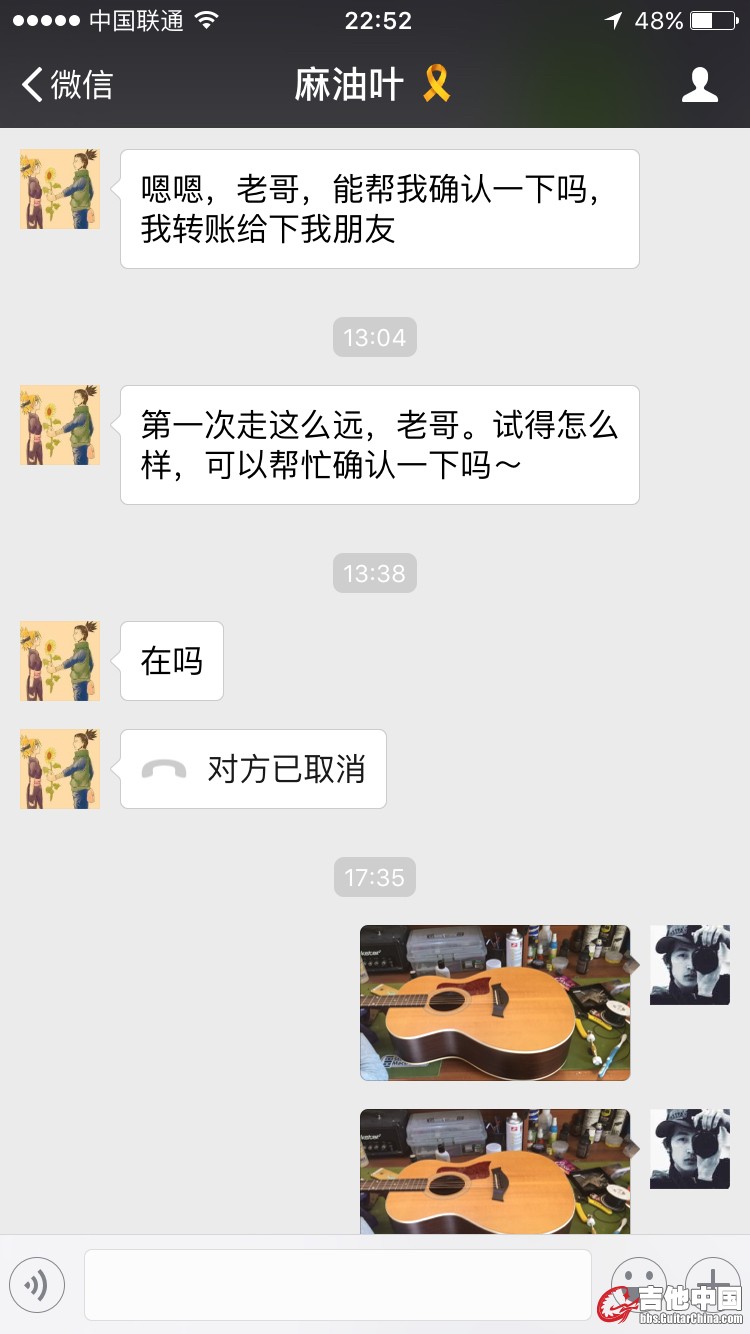Screen dimensions: 750x1334
Task: Open my own avatar beside the first guitar photo
Action: point(690,964)
